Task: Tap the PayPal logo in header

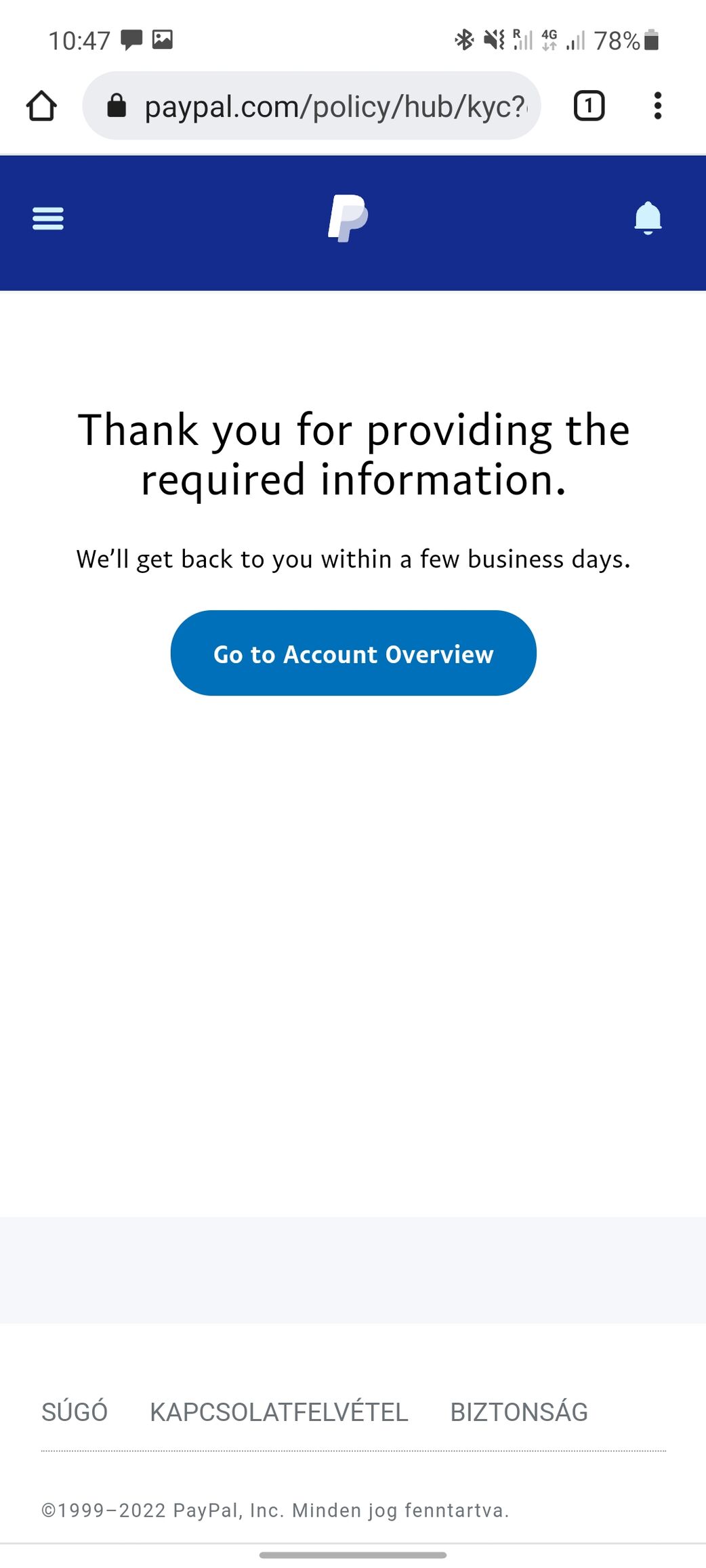Action: (x=348, y=218)
